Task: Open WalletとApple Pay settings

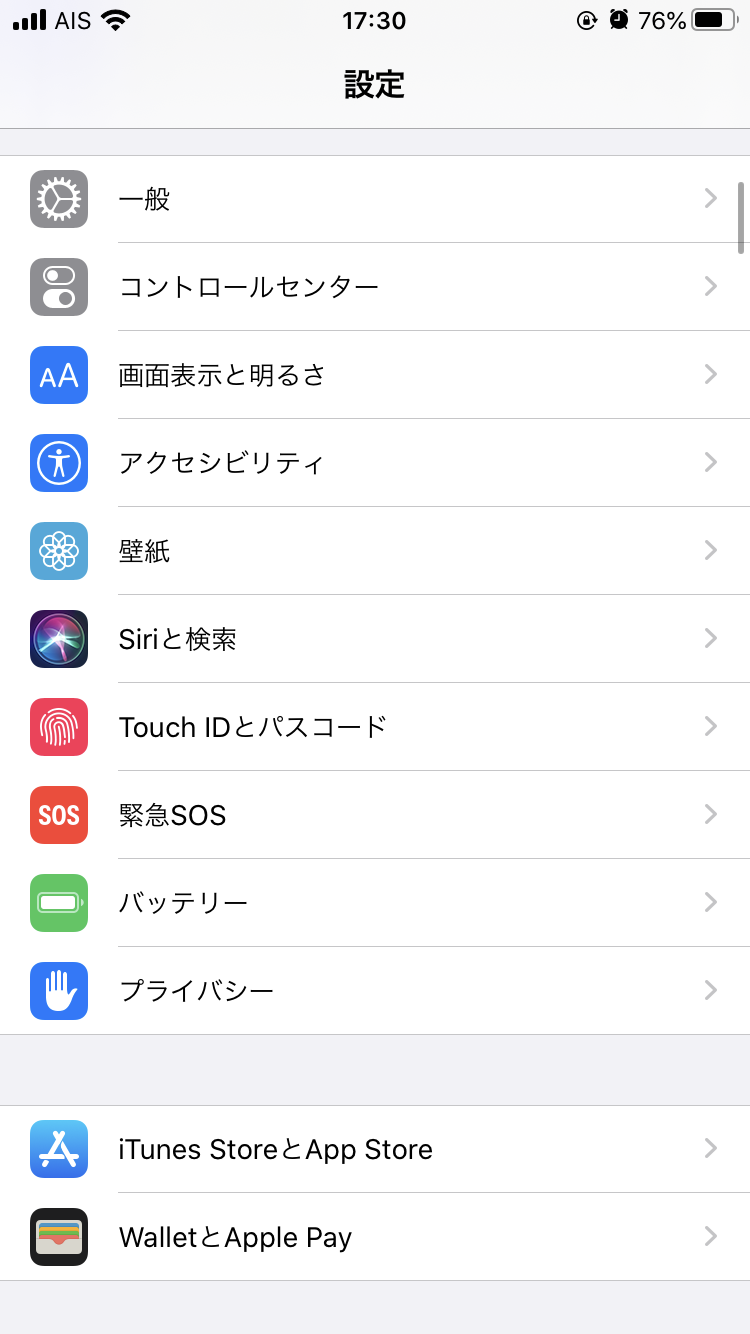Action: pos(375,1237)
